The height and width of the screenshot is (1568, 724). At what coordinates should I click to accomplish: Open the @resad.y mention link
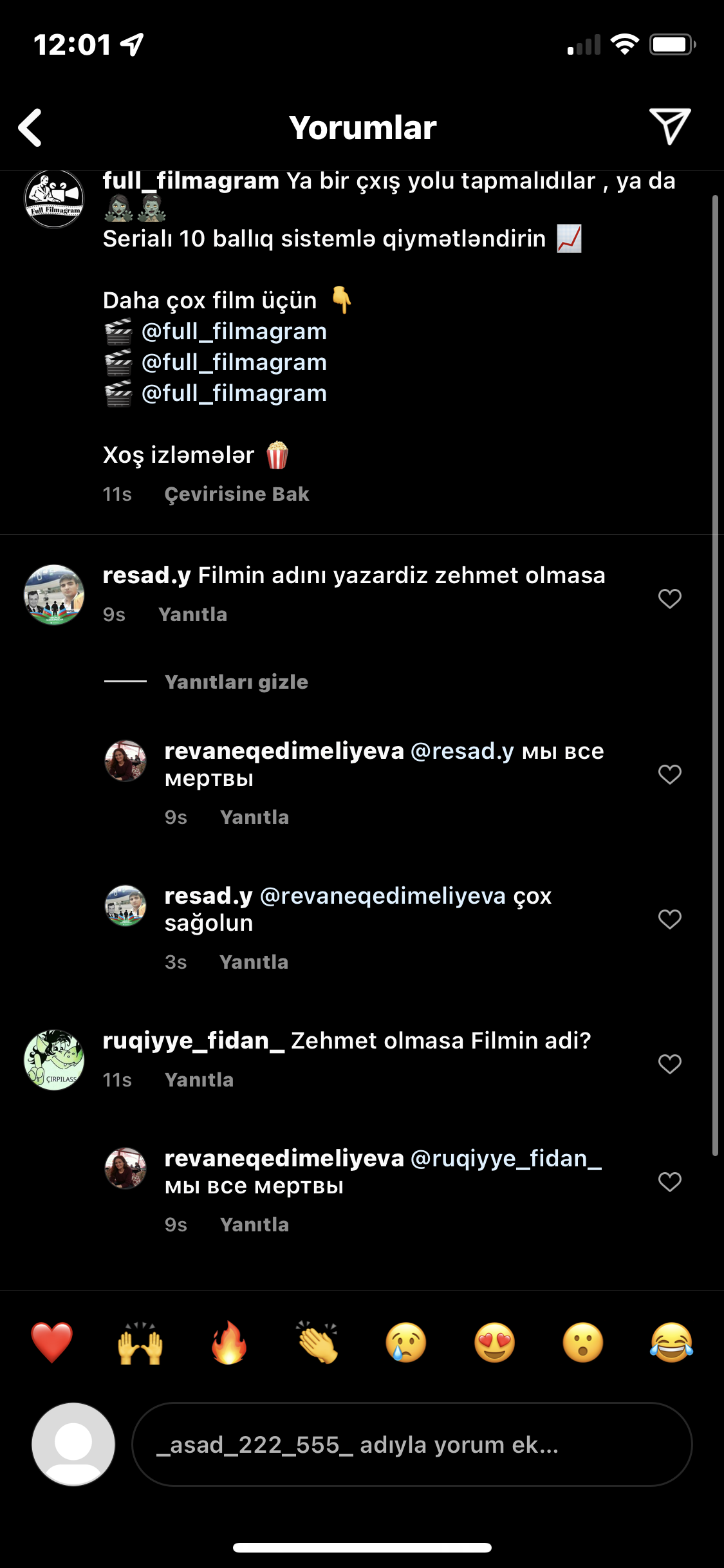point(462,751)
